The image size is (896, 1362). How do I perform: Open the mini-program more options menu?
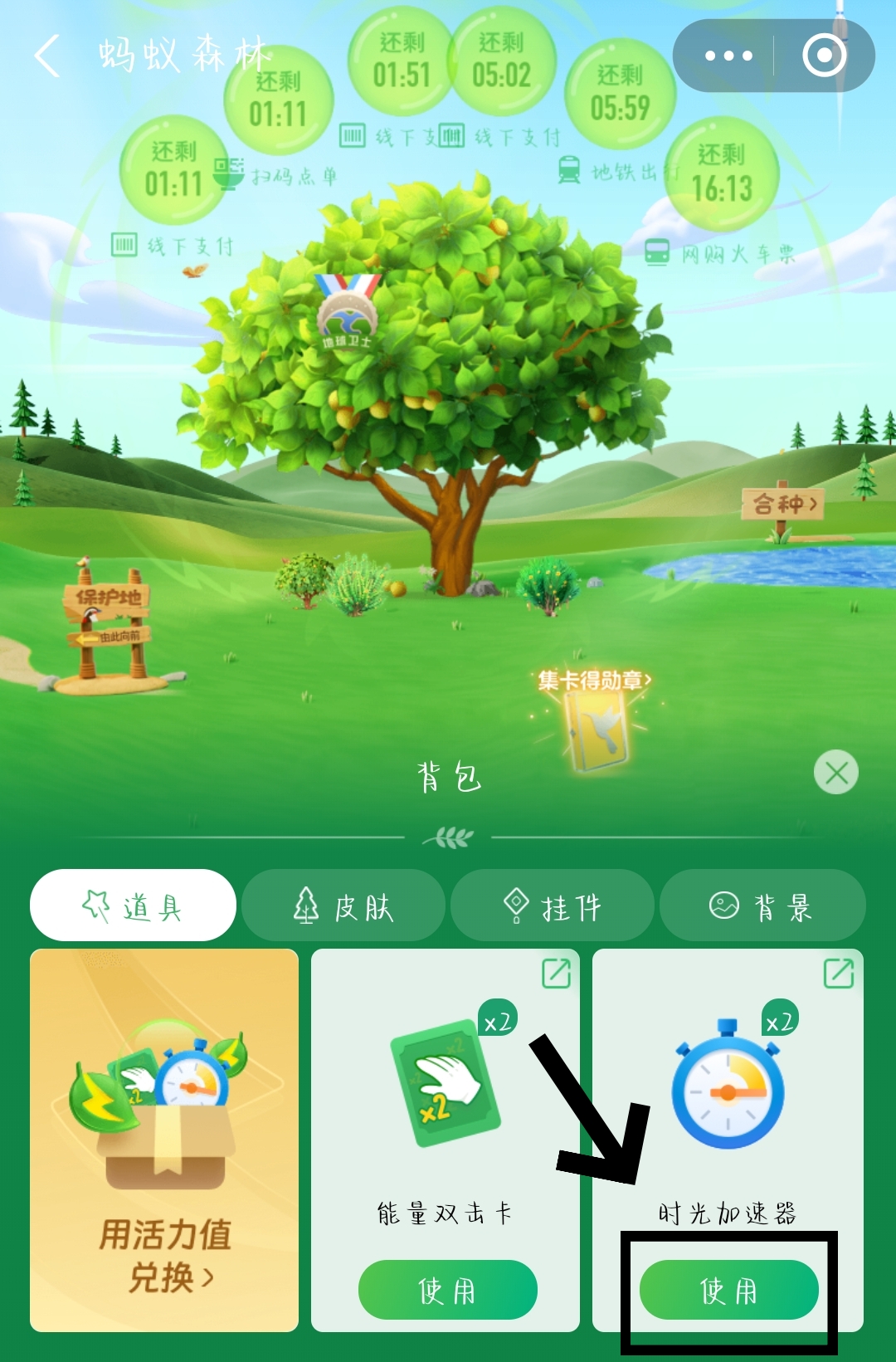click(x=728, y=56)
